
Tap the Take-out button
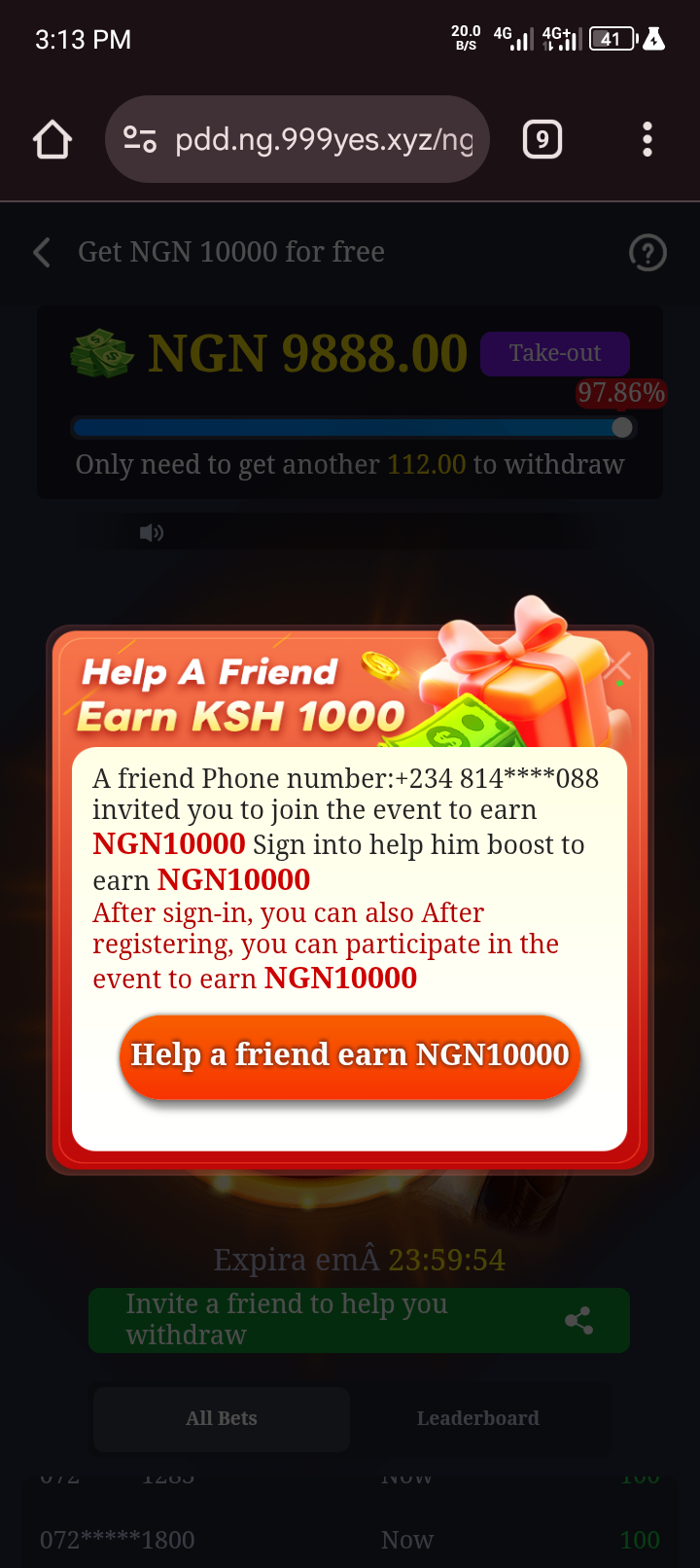555,353
